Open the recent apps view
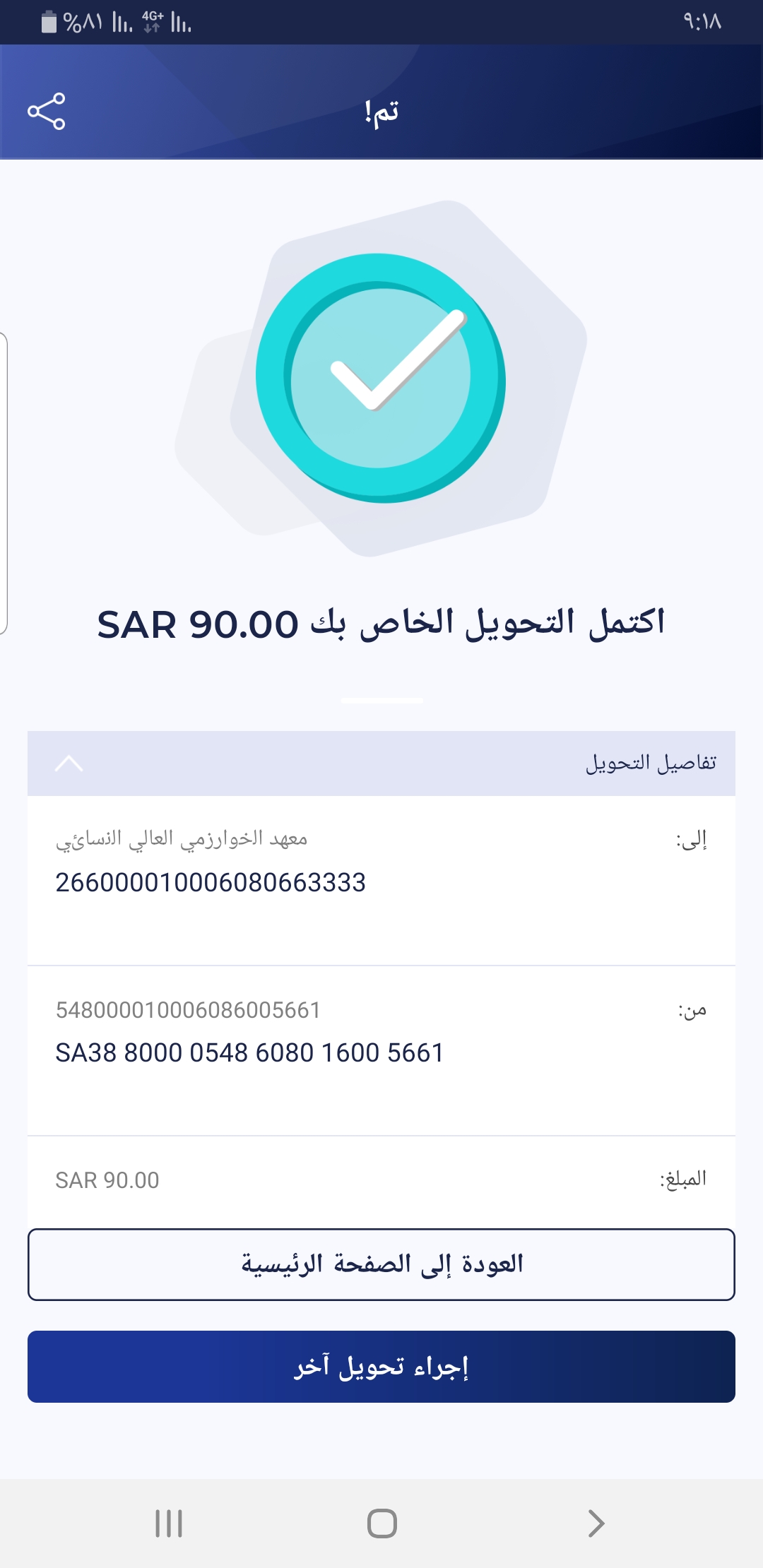763x1568 pixels. (x=169, y=1524)
